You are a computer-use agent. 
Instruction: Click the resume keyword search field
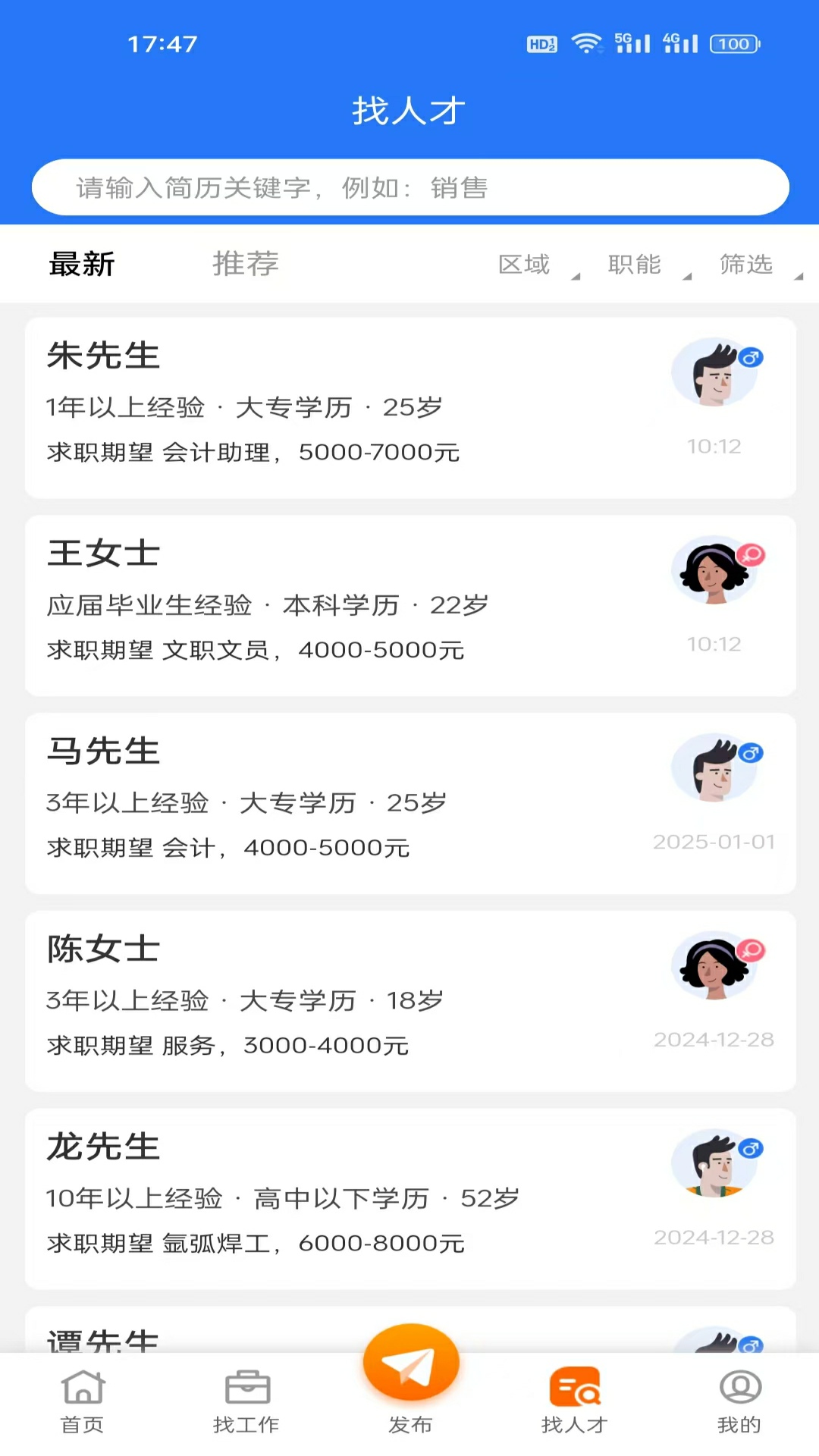click(409, 187)
